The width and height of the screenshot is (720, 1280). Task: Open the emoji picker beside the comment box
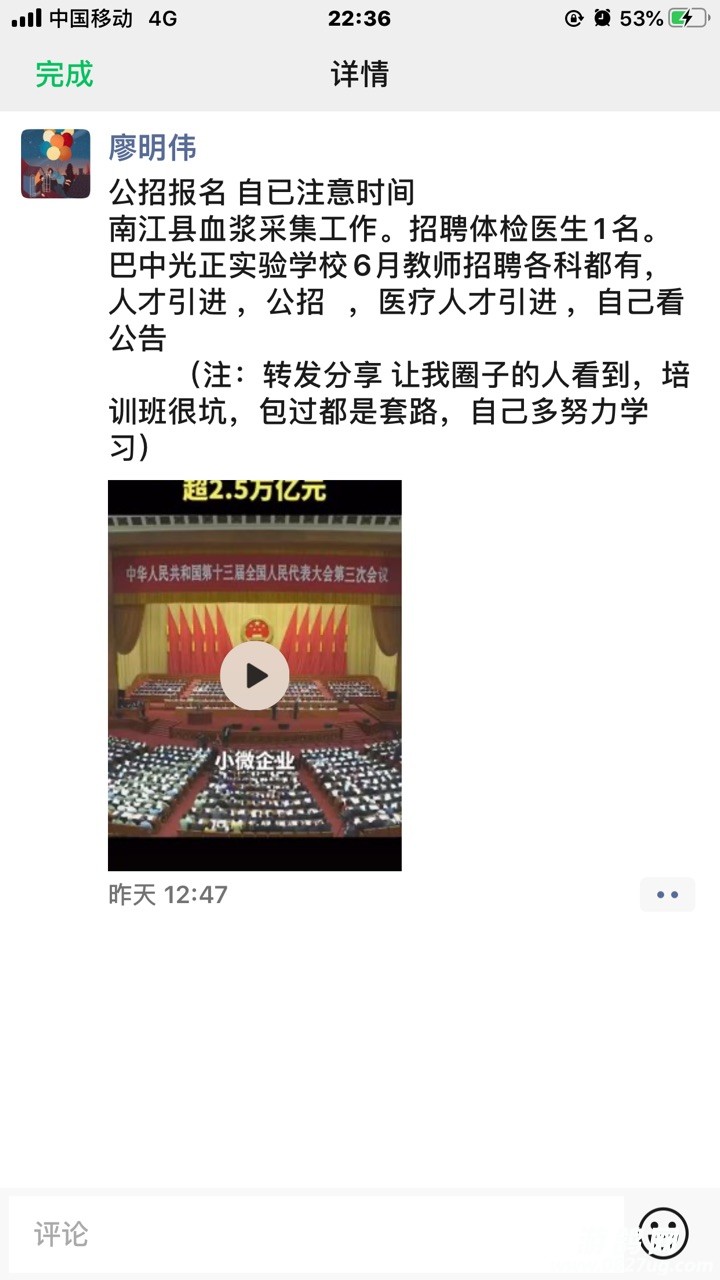coord(664,1233)
